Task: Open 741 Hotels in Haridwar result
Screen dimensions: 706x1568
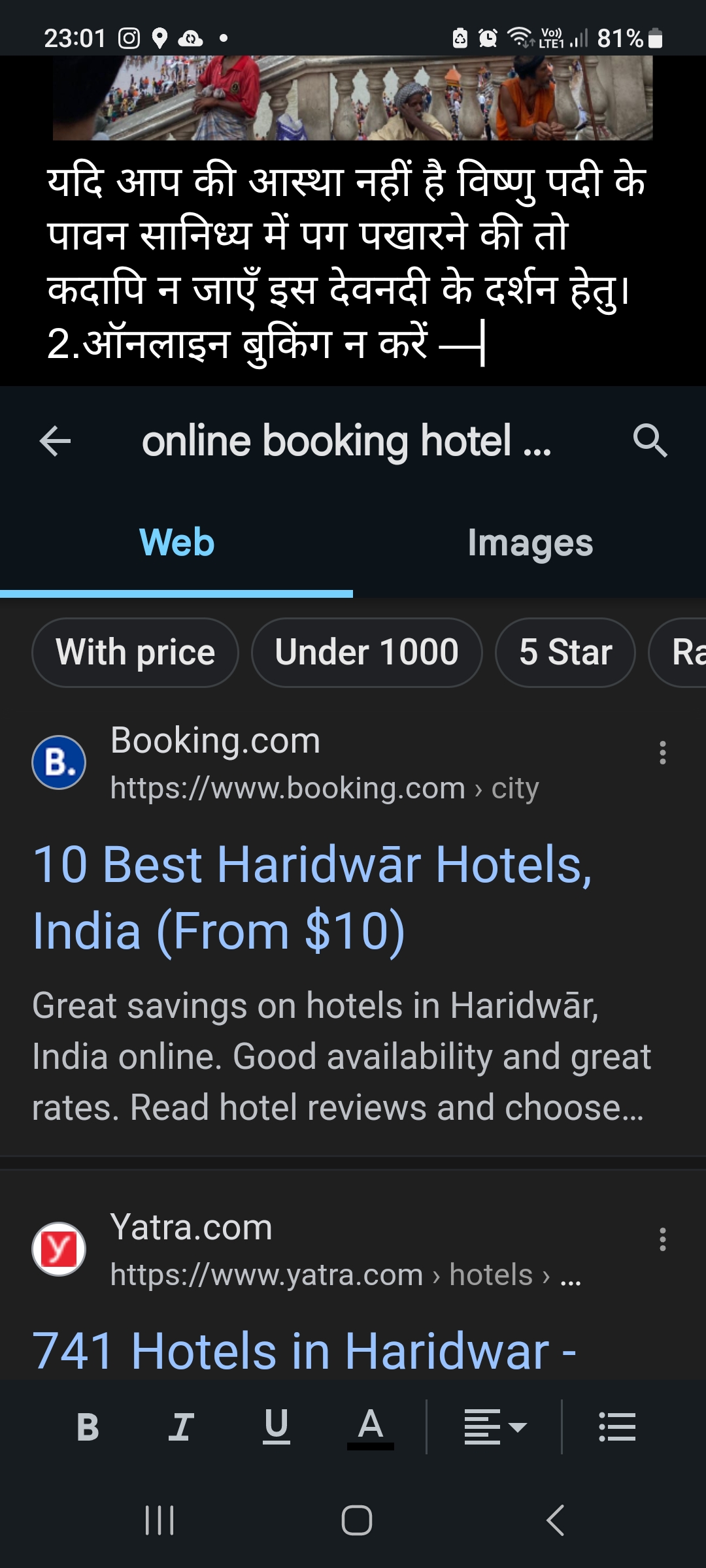Action: [304, 1351]
